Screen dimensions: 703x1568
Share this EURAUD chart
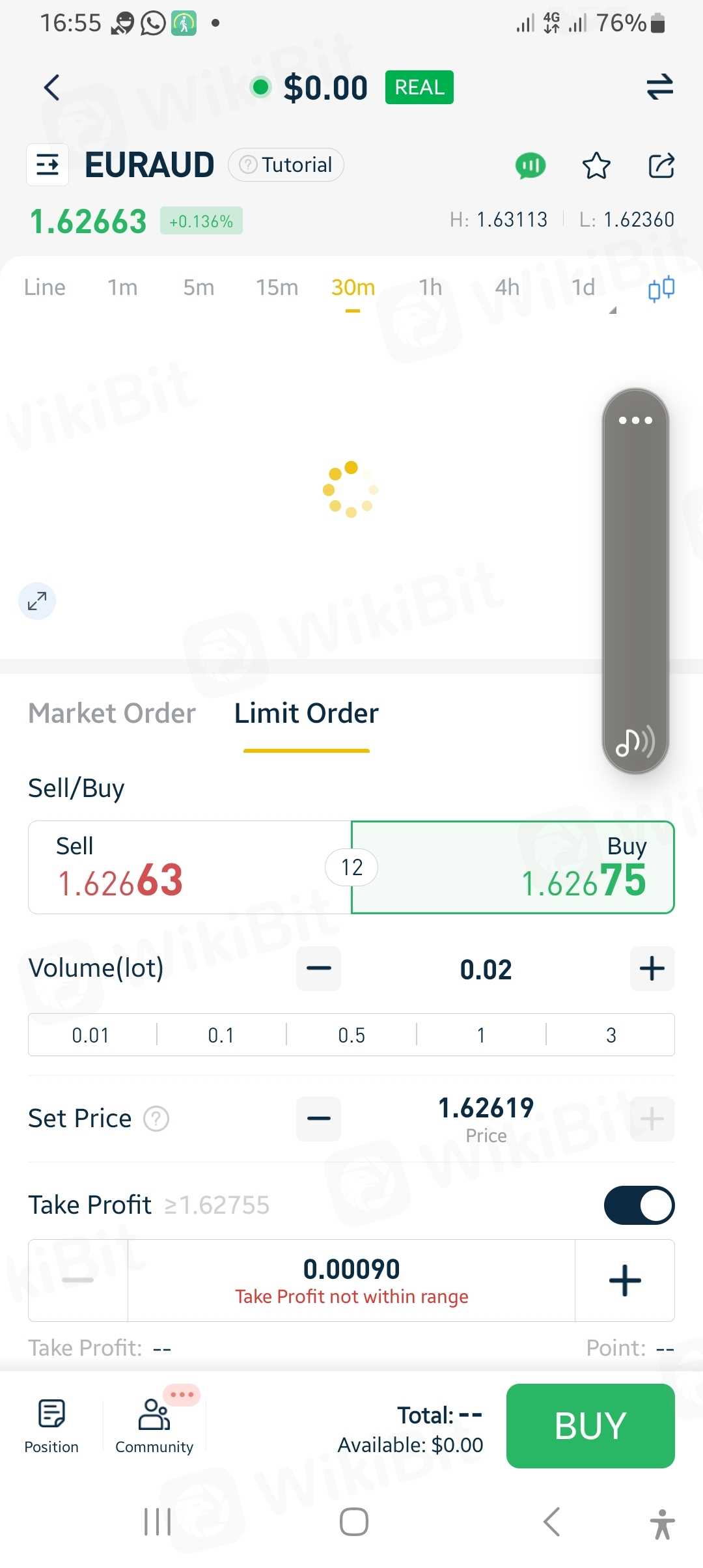point(661,165)
